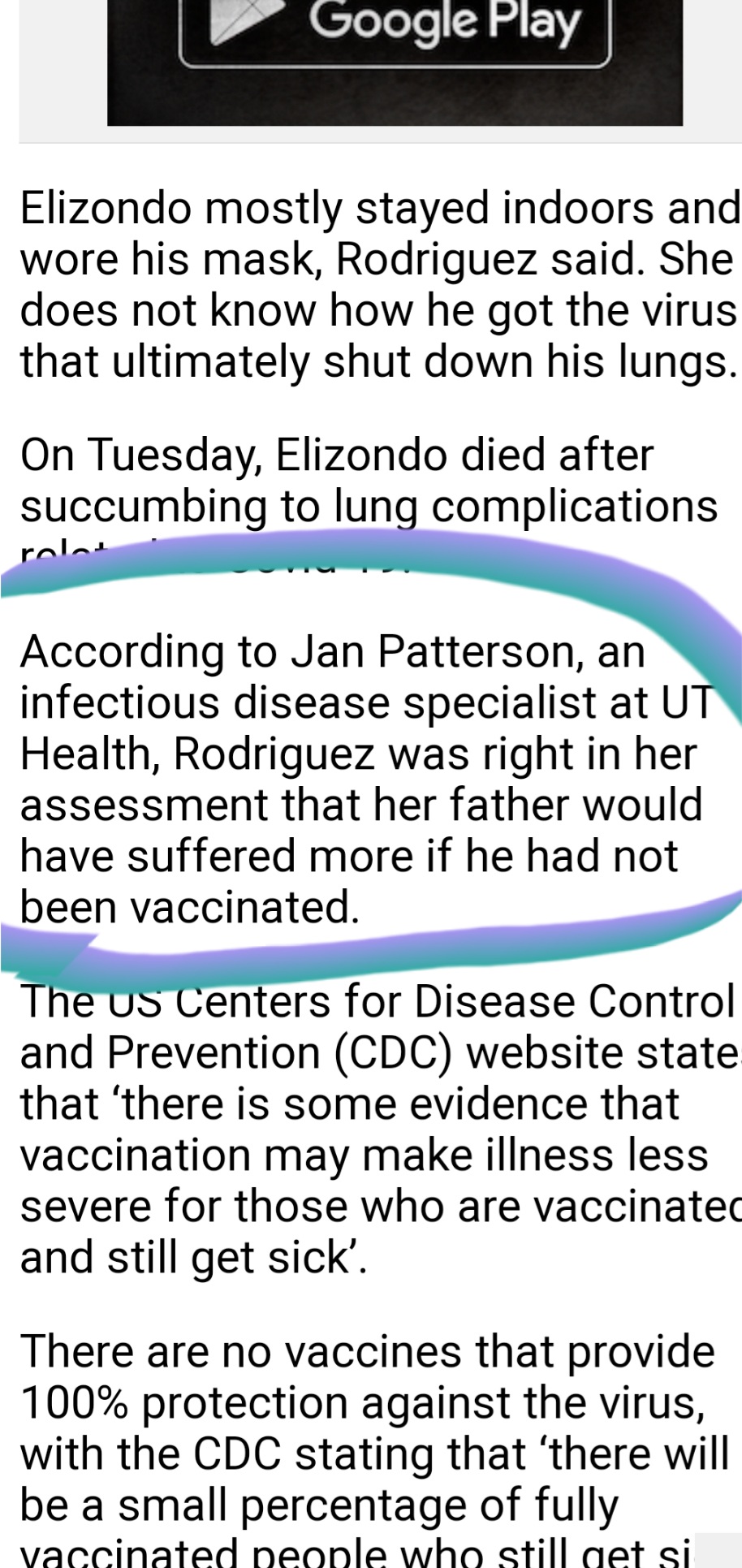This screenshot has height=1568, width=742.
Task: Open the Google Play download badge
Action: [395, 29]
